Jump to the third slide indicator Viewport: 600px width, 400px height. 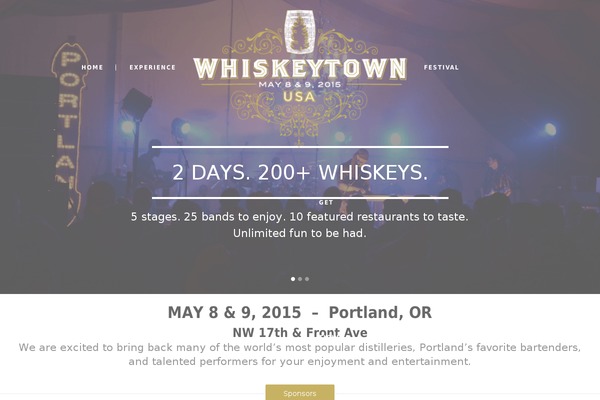[x=307, y=279]
